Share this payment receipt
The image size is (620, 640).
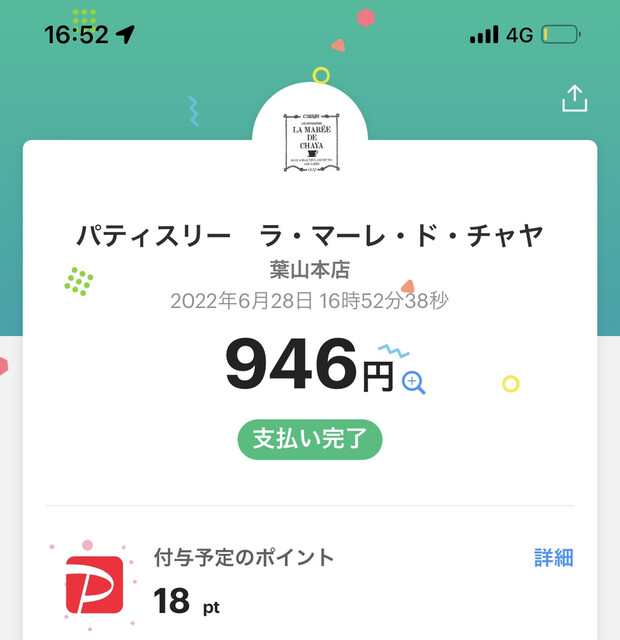[574, 98]
